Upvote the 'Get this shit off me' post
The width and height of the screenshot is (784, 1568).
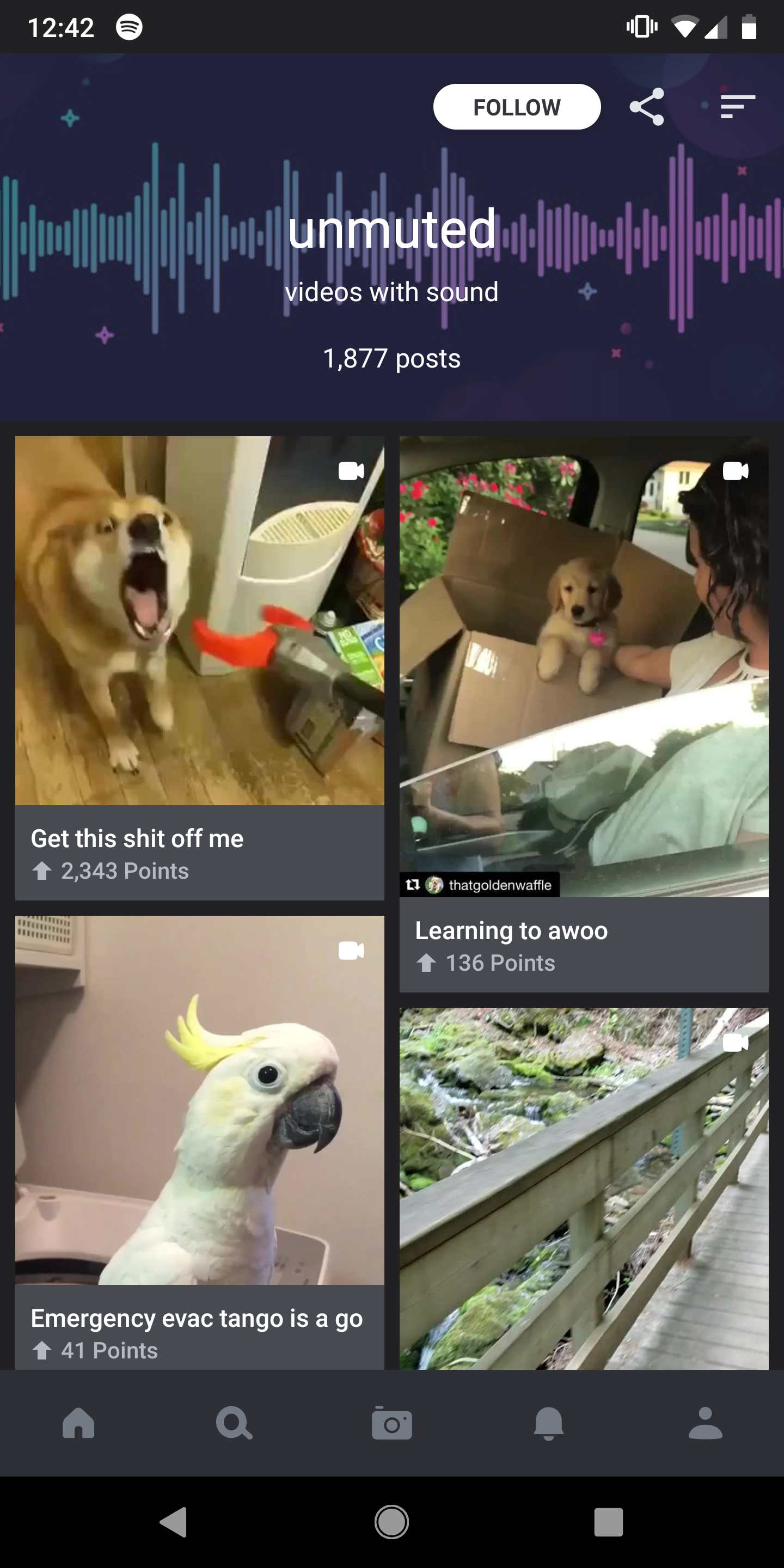pos(42,871)
